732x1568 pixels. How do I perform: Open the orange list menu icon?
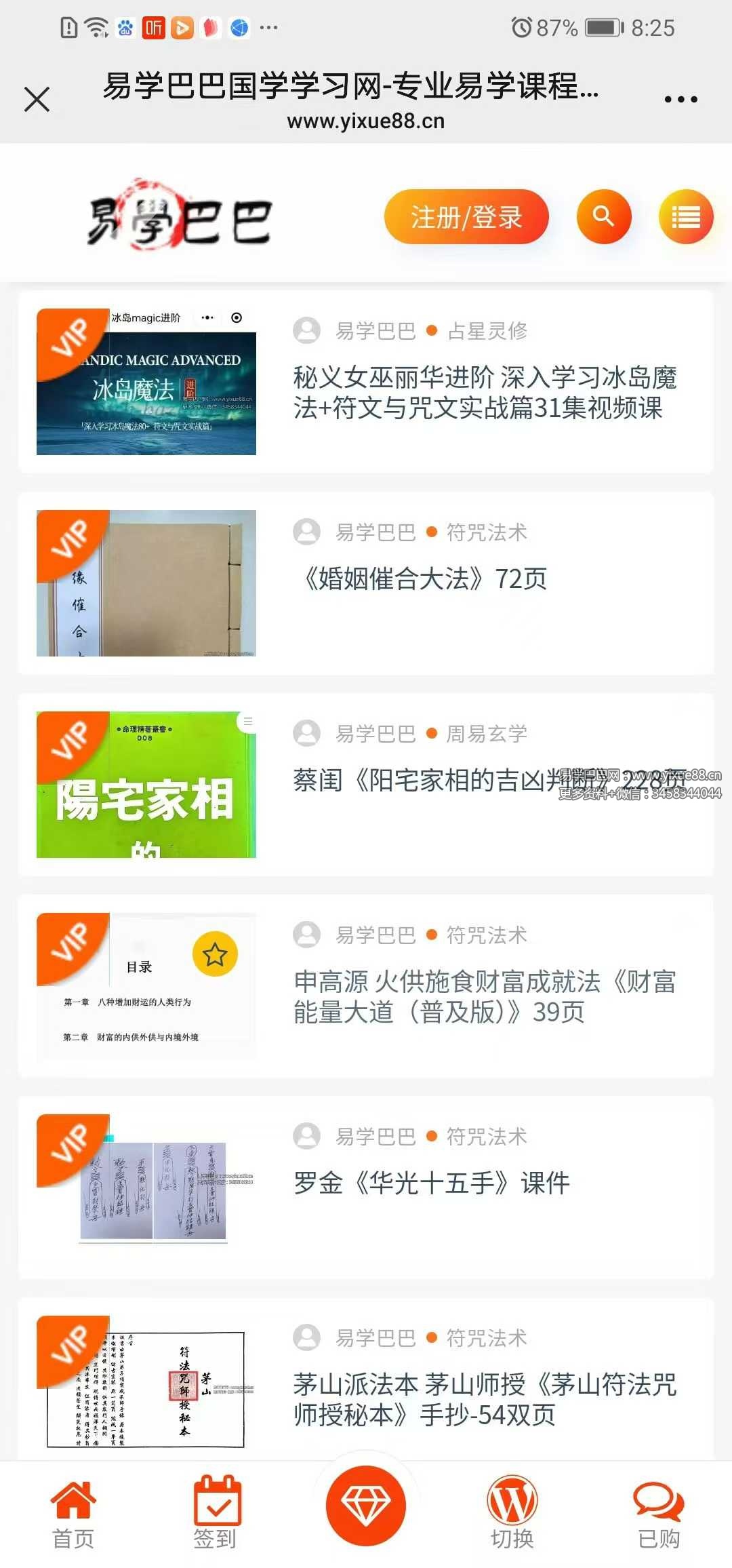pos(686,217)
